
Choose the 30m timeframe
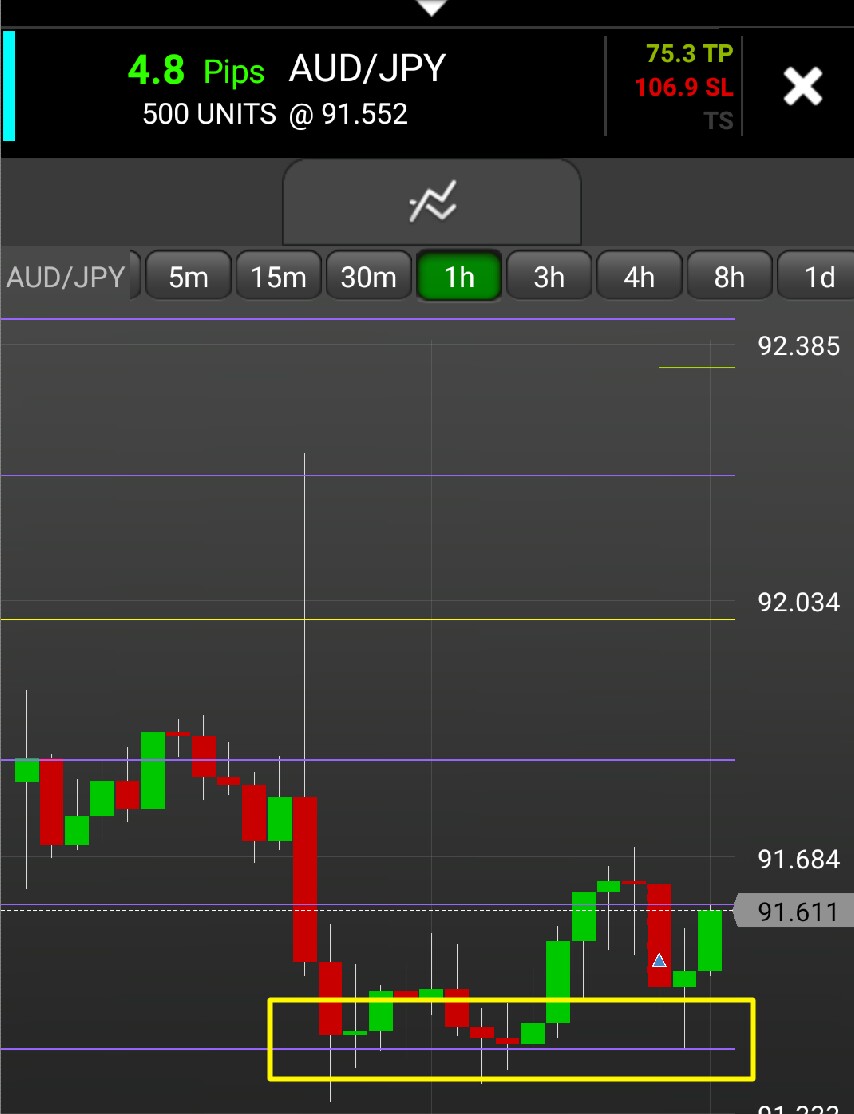coord(368,277)
